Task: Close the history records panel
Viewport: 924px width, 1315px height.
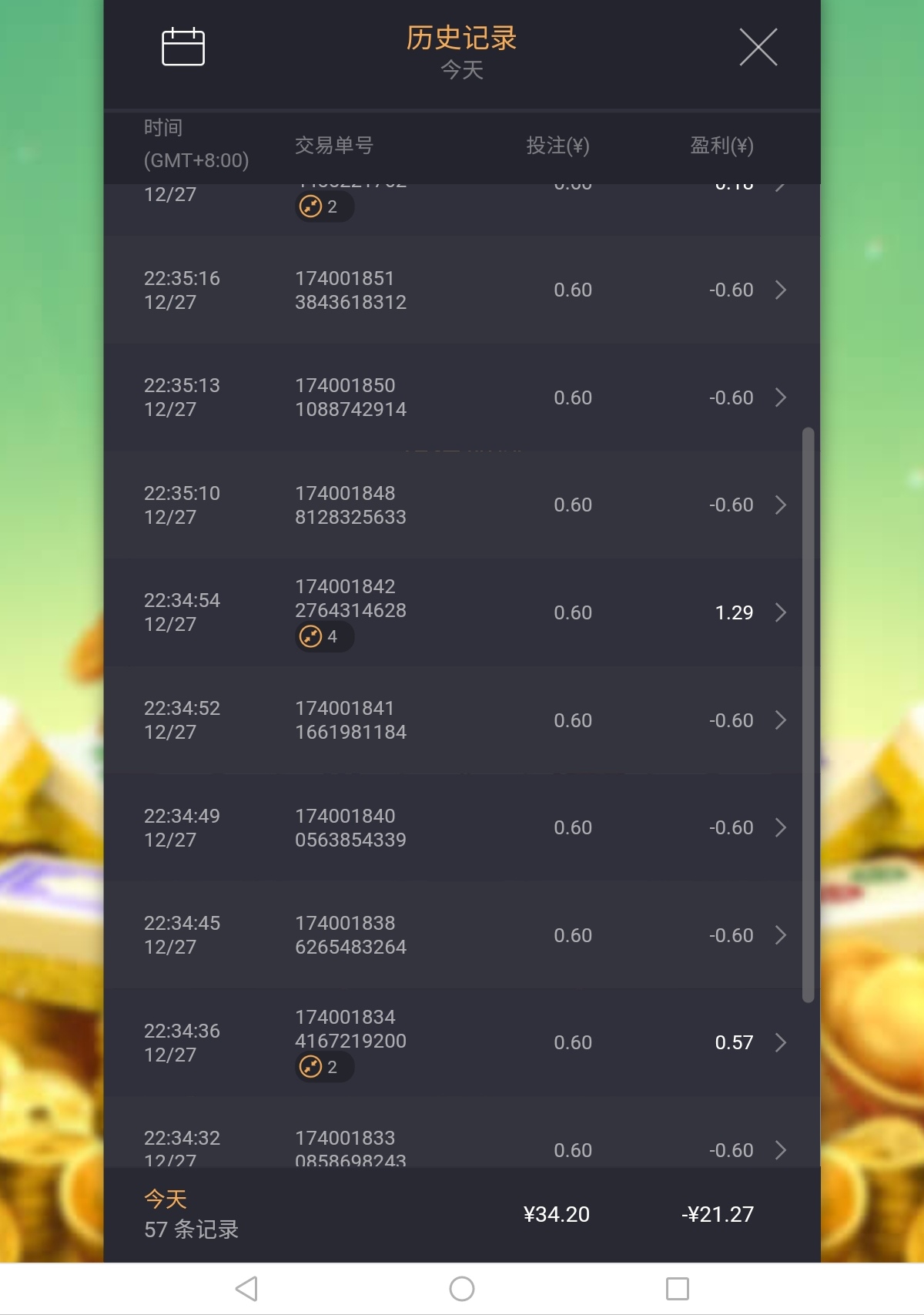Action: (758, 47)
